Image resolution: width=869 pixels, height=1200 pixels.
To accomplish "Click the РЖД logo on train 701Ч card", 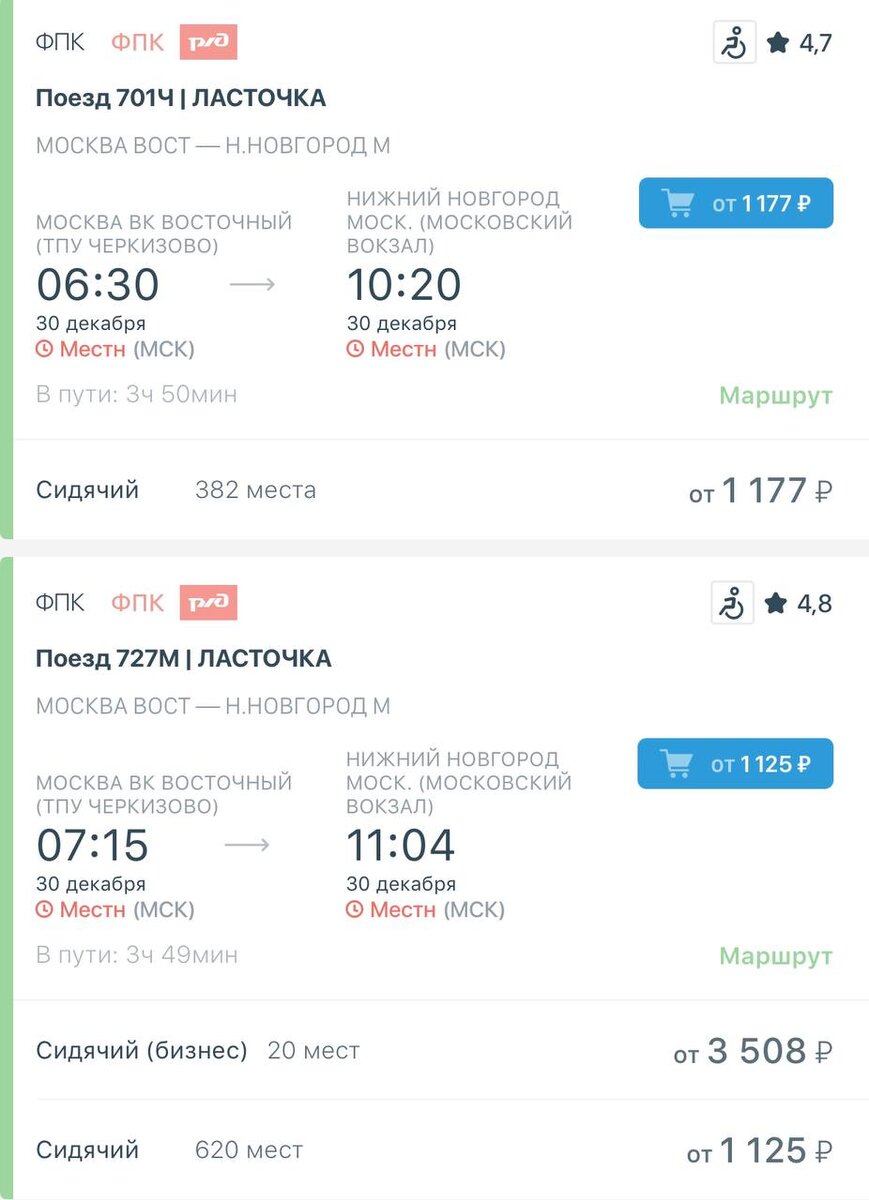I will click(207, 42).
